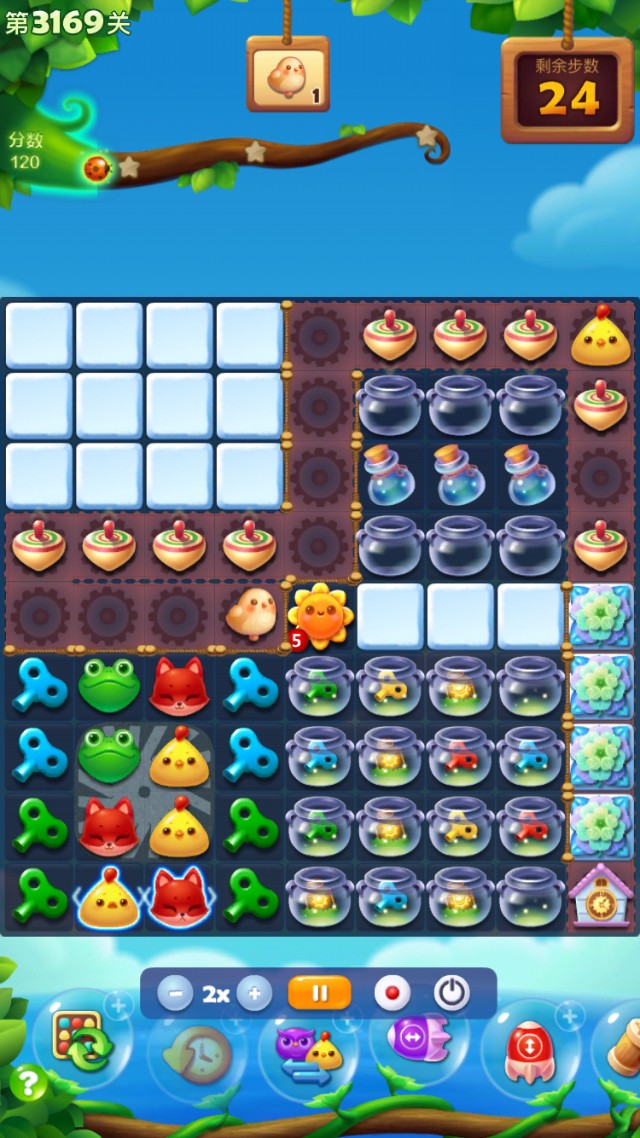Tap the power button on the control bar
Screen dimensions: 640x1138
pos(452,994)
